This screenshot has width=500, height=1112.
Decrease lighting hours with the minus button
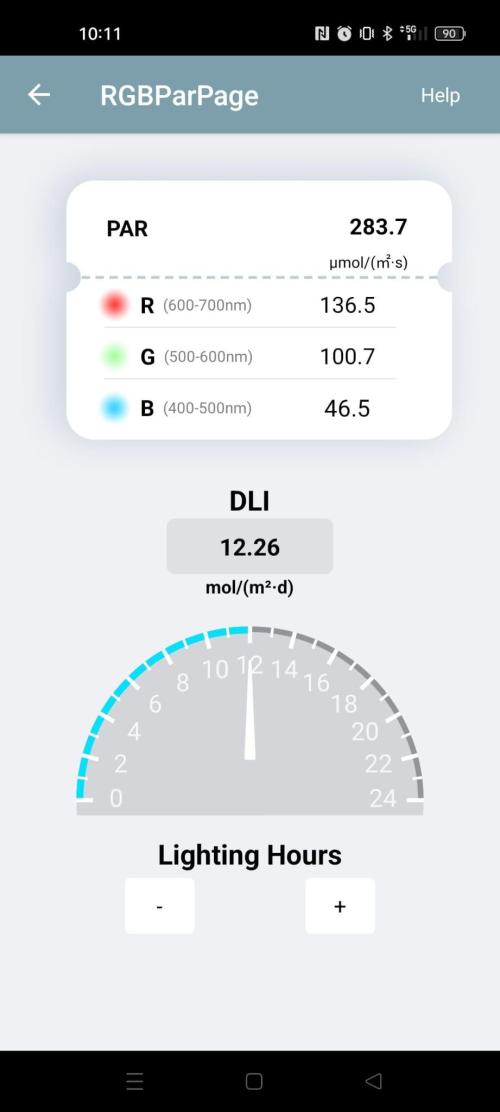pyautogui.click(x=160, y=906)
